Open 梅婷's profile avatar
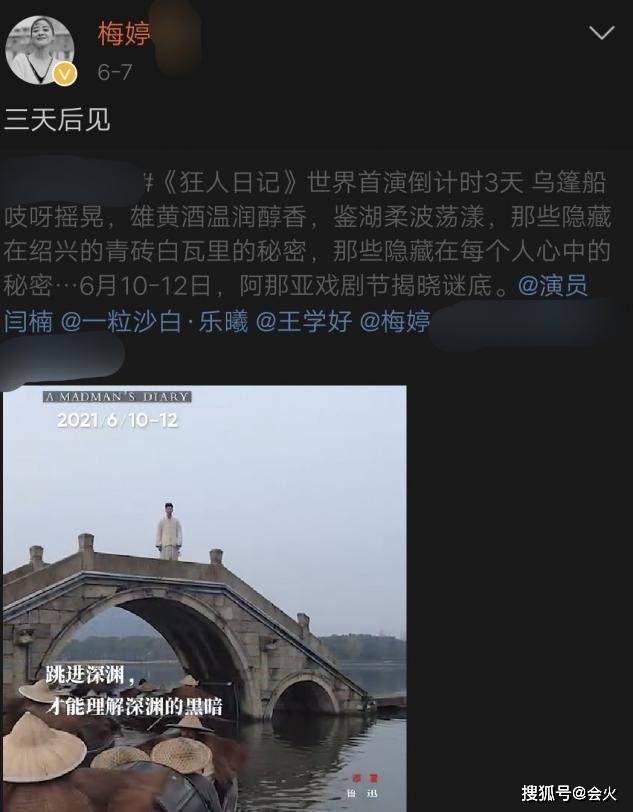 [x=41, y=50]
